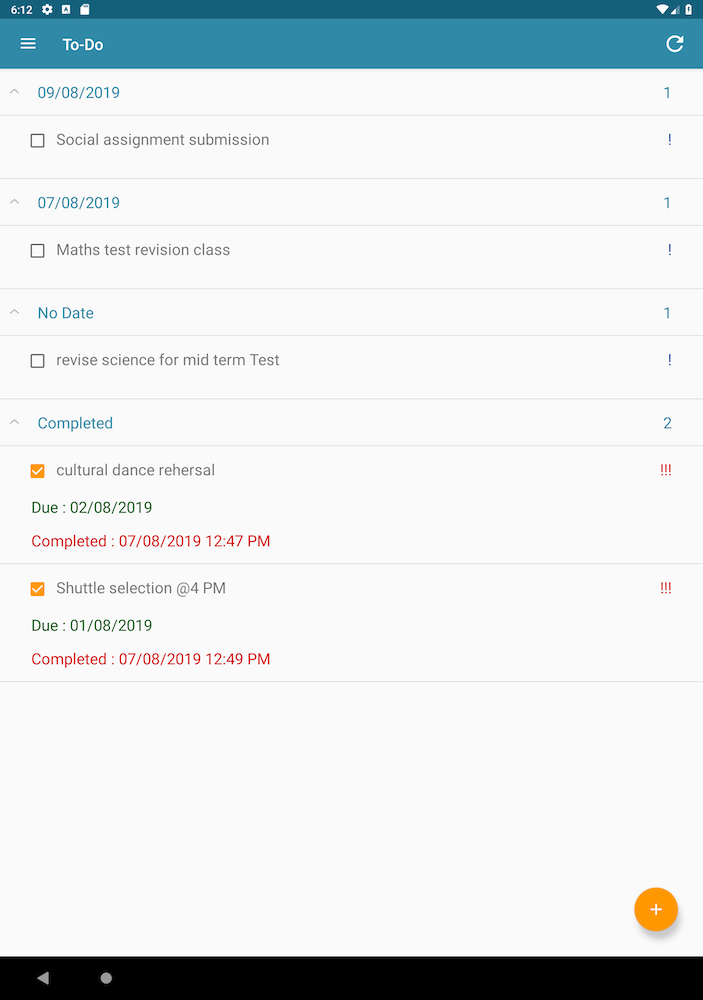The width and height of the screenshot is (703, 1000).
Task: Collapse the Completed section
Action: tap(14, 422)
